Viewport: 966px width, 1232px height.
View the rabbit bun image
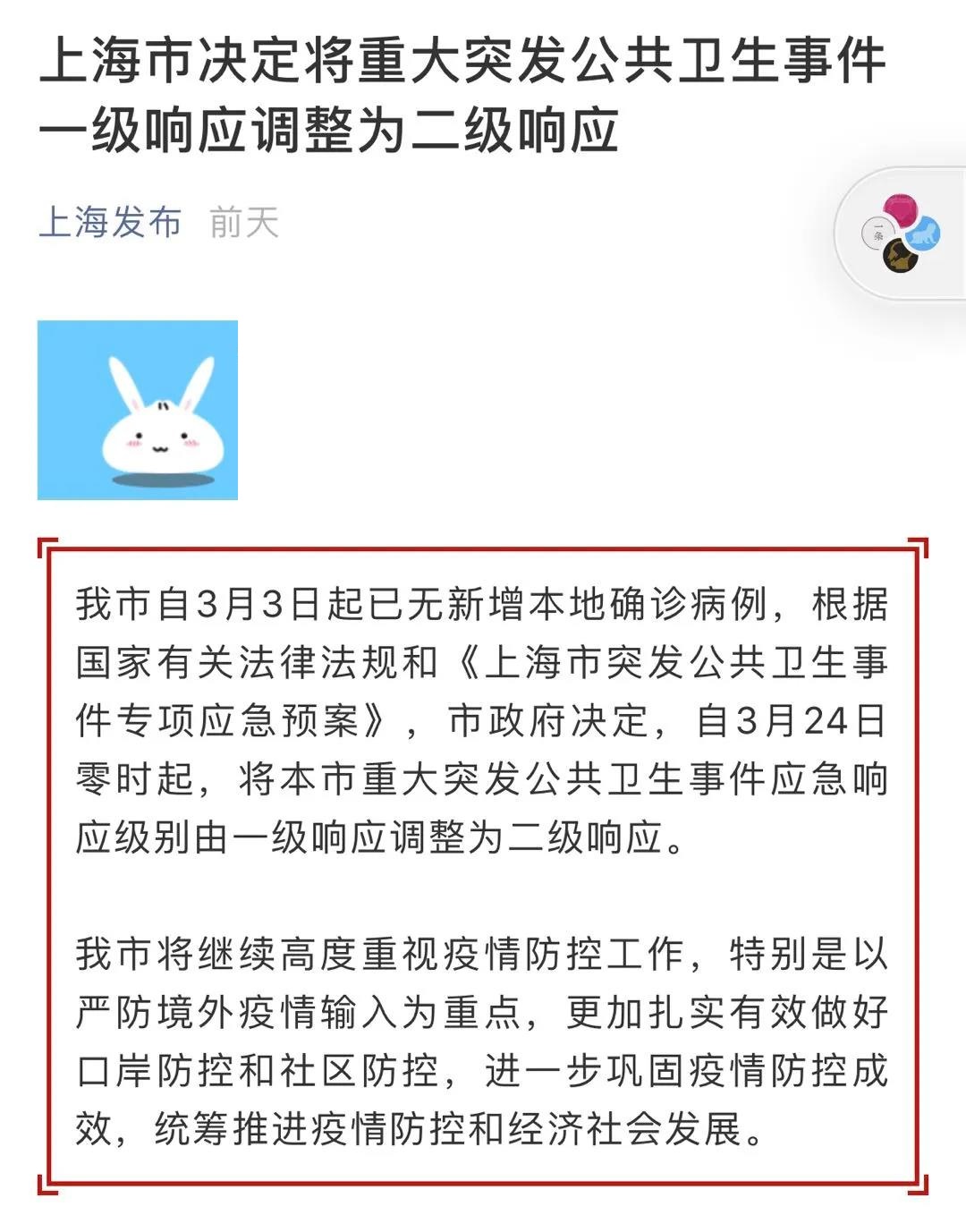(x=138, y=410)
